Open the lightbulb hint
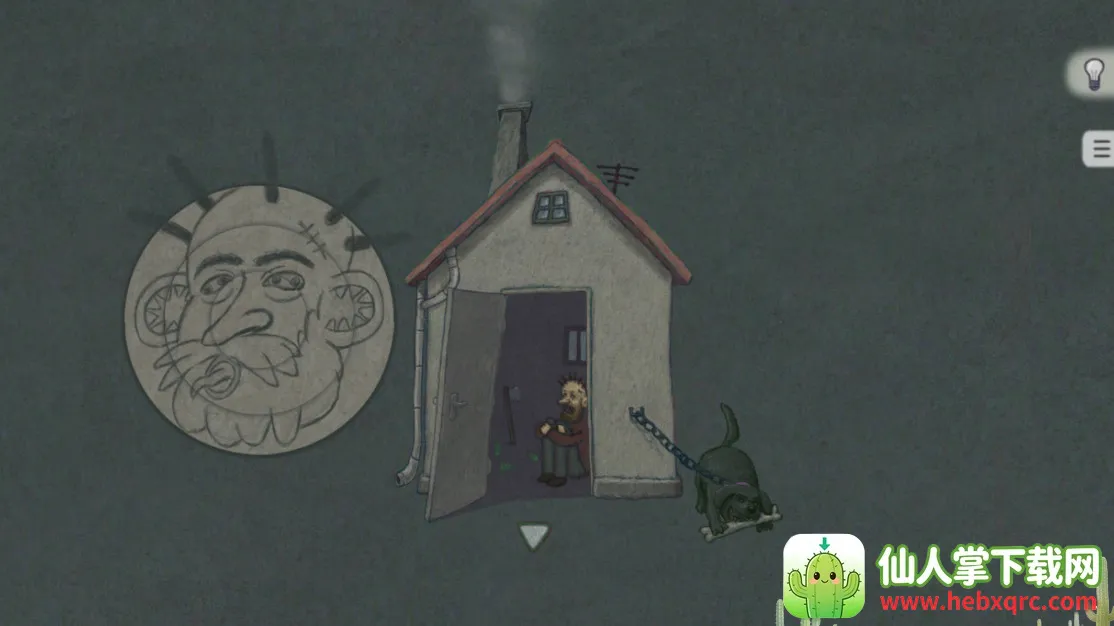This screenshot has height=626, width=1114. click(1094, 73)
